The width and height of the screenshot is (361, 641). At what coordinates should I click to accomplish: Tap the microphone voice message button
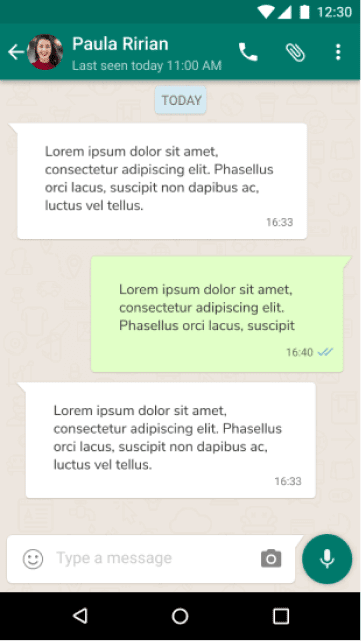[x=327, y=559]
